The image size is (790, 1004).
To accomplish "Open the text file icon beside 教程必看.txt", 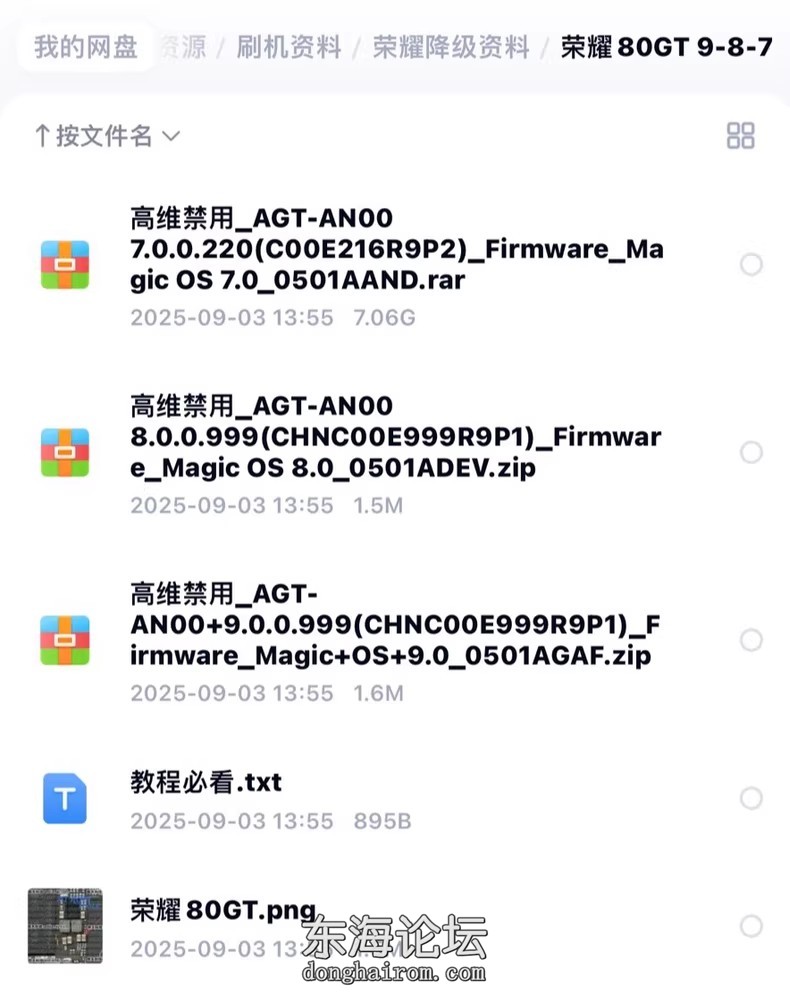I will 65,798.
